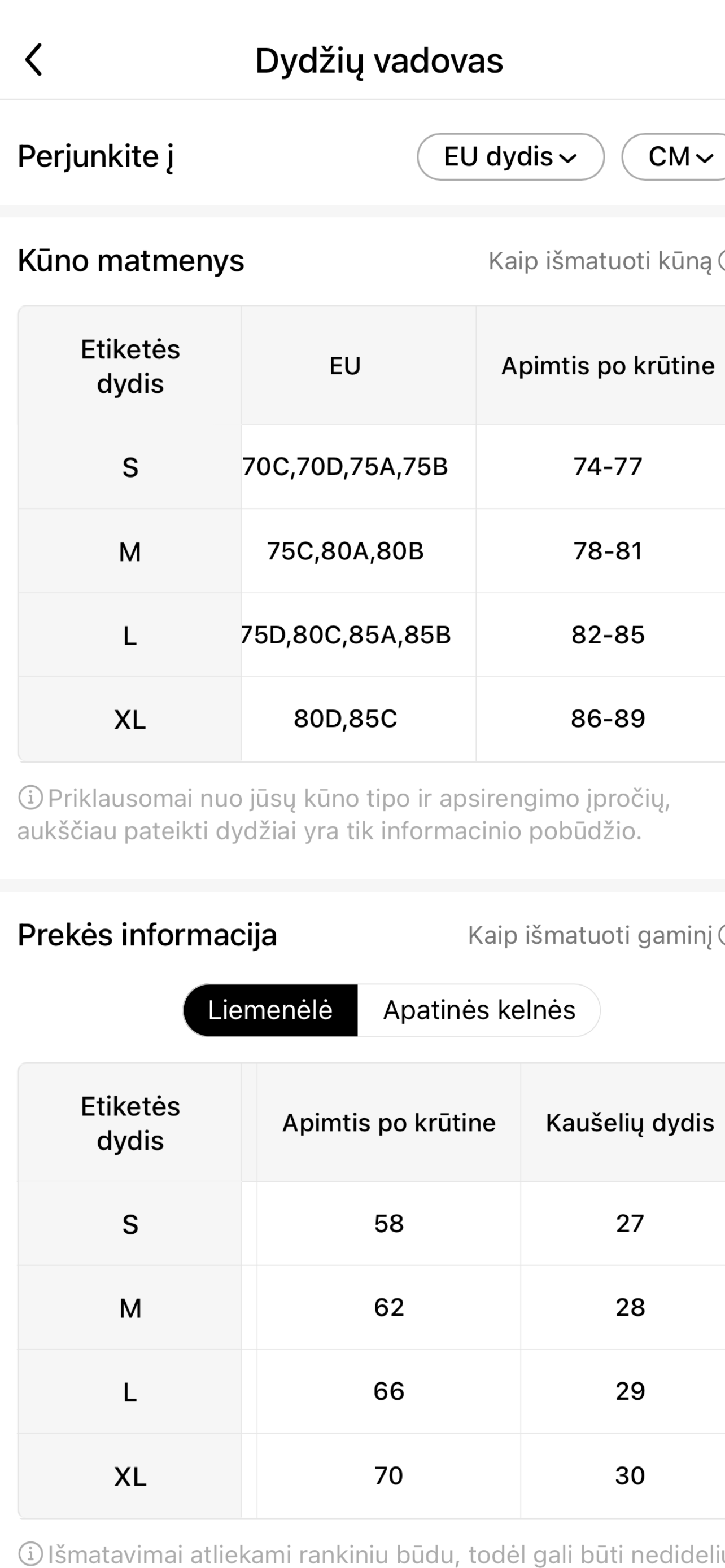Click the back arrow in the header
Image resolution: width=725 pixels, height=1568 pixels.
pos(34,60)
